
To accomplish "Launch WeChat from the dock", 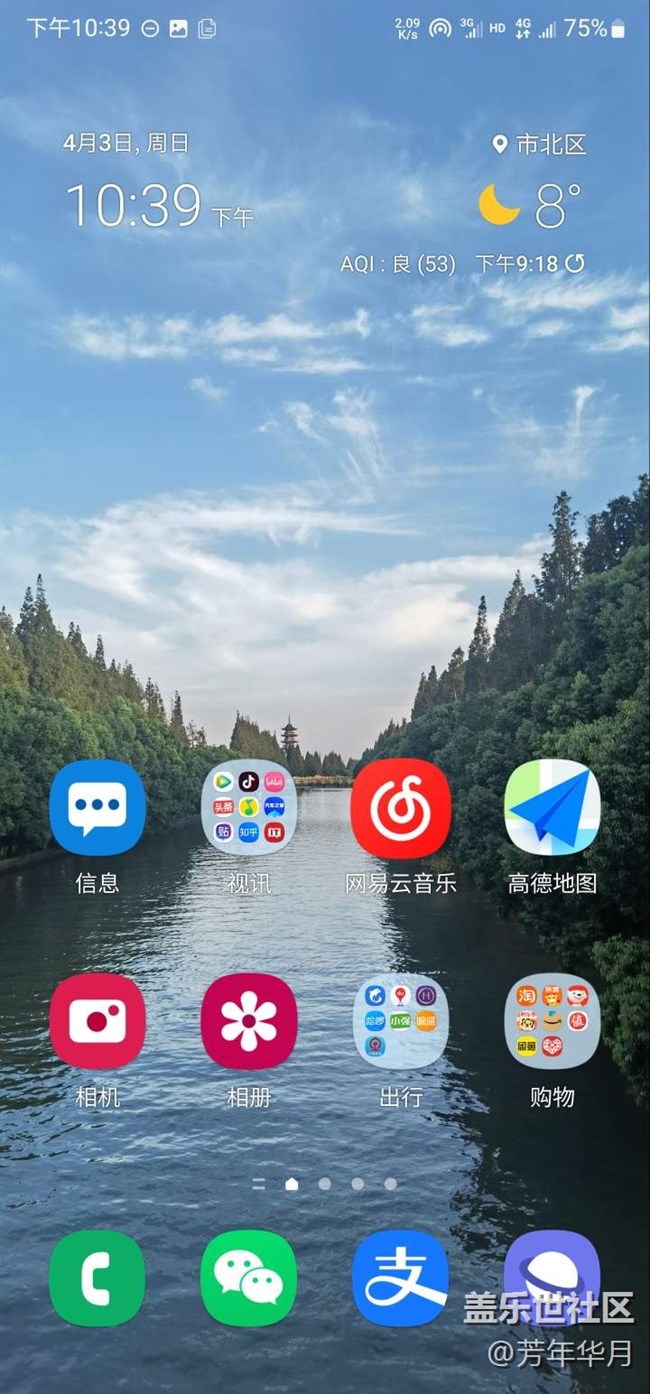I will pos(249,1278).
